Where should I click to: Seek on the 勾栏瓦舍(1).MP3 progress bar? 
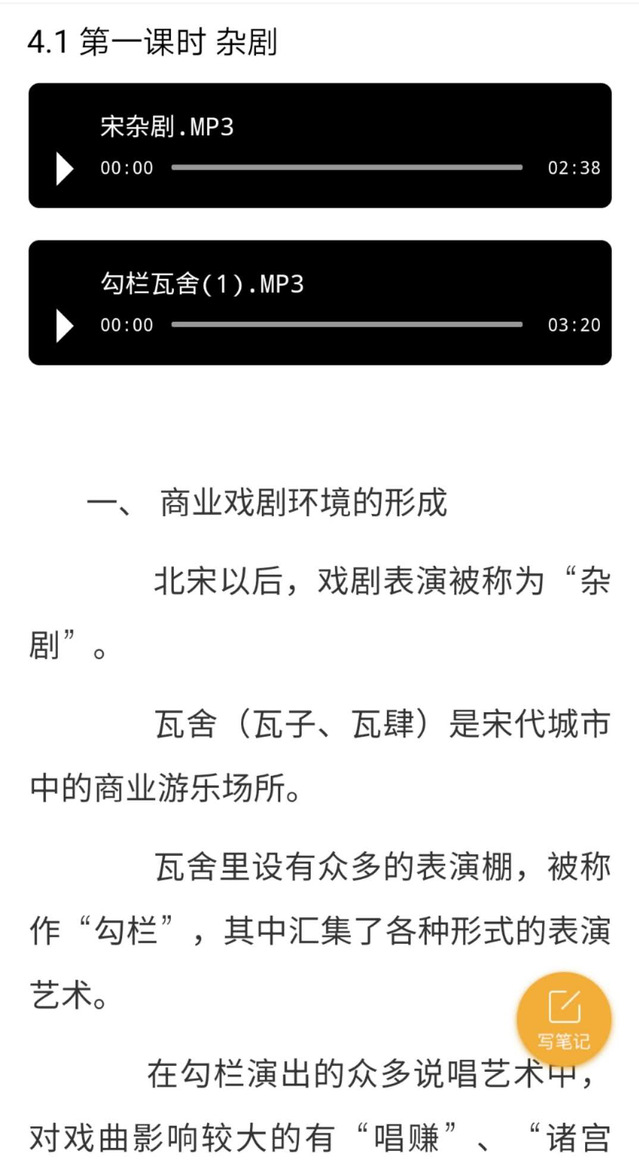tap(346, 325)
